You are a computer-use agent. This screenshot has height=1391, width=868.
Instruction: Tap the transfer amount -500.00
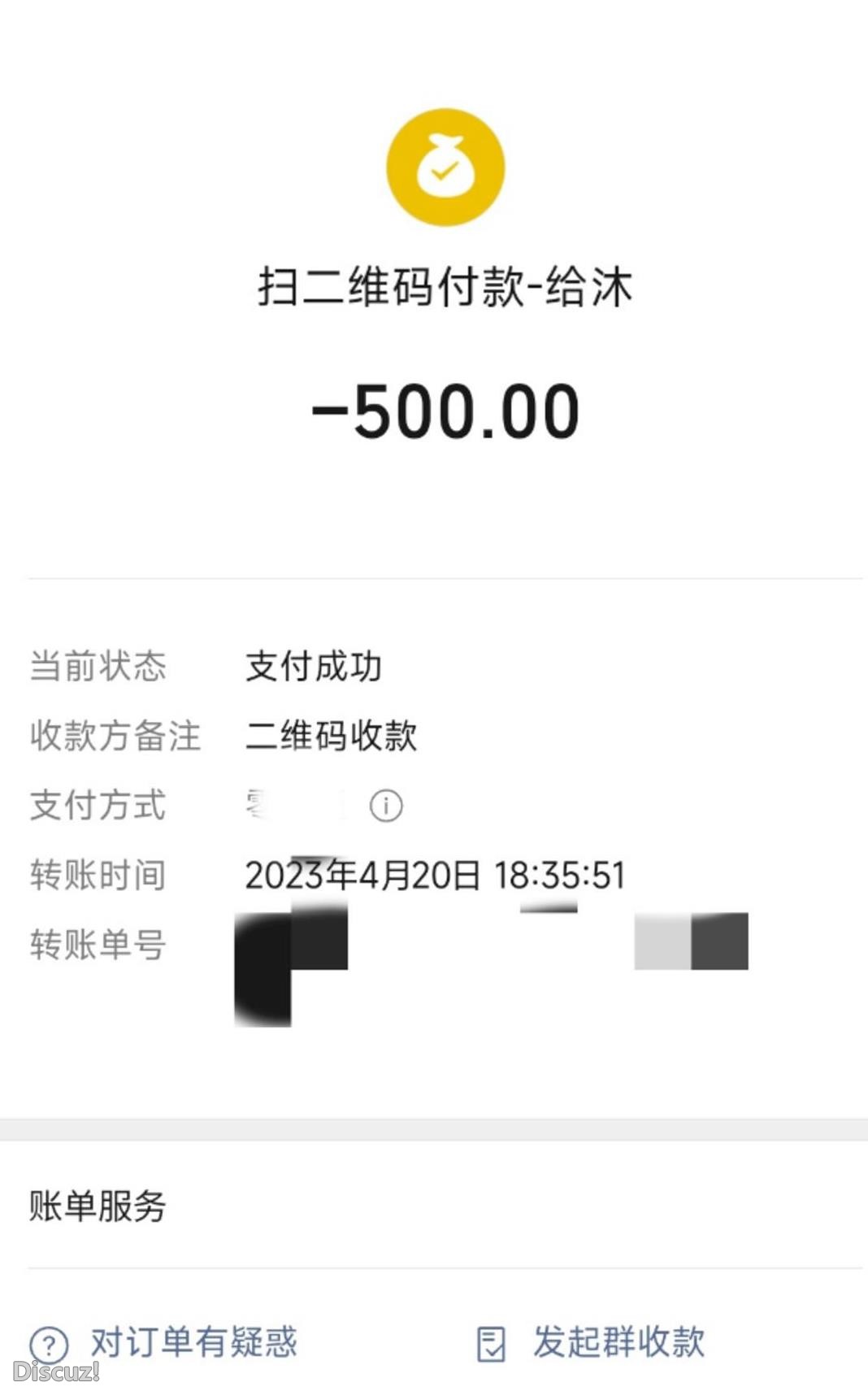(x=445, y=411)
